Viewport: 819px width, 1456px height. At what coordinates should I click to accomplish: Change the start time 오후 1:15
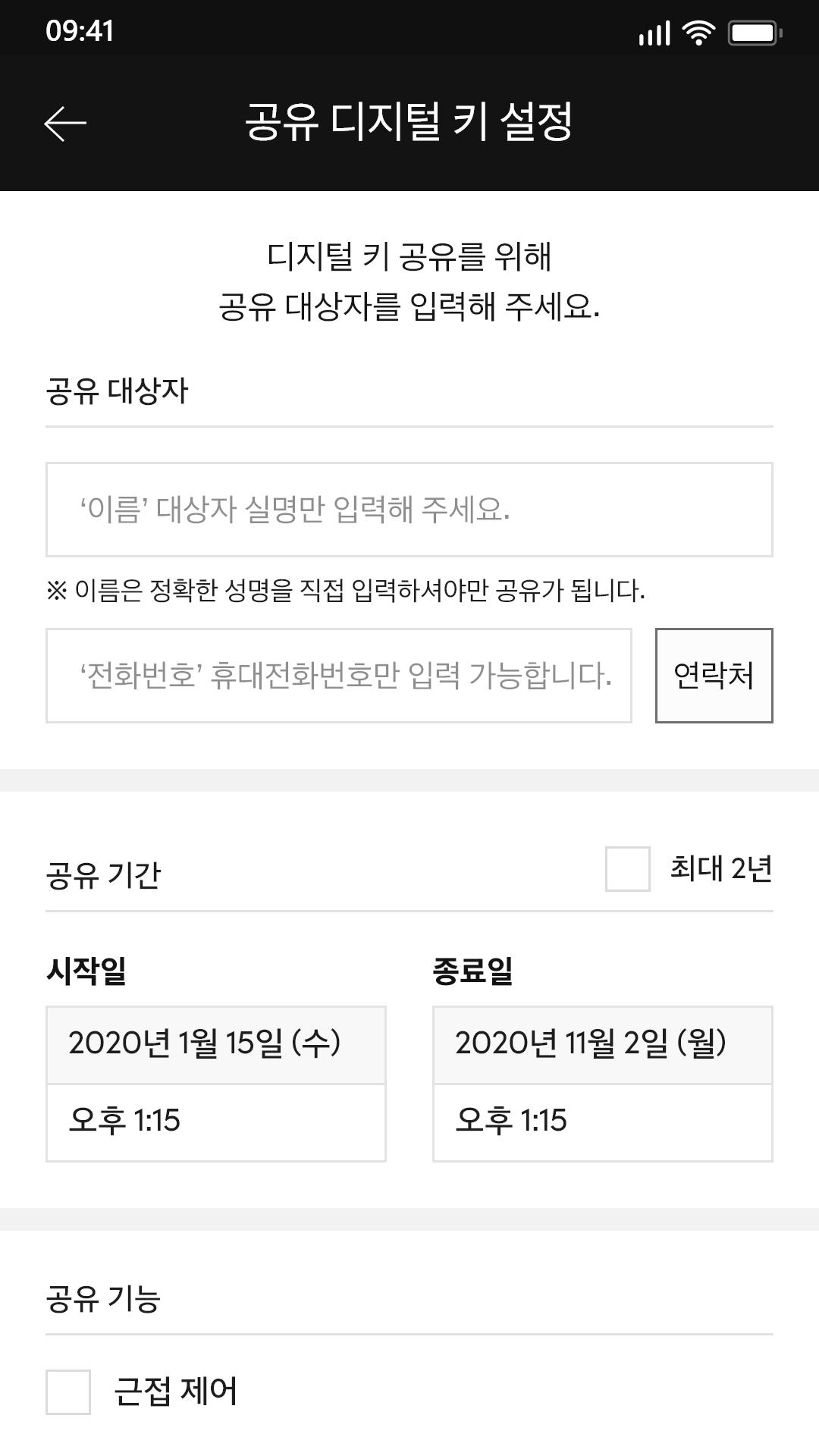pos(216,1123)
